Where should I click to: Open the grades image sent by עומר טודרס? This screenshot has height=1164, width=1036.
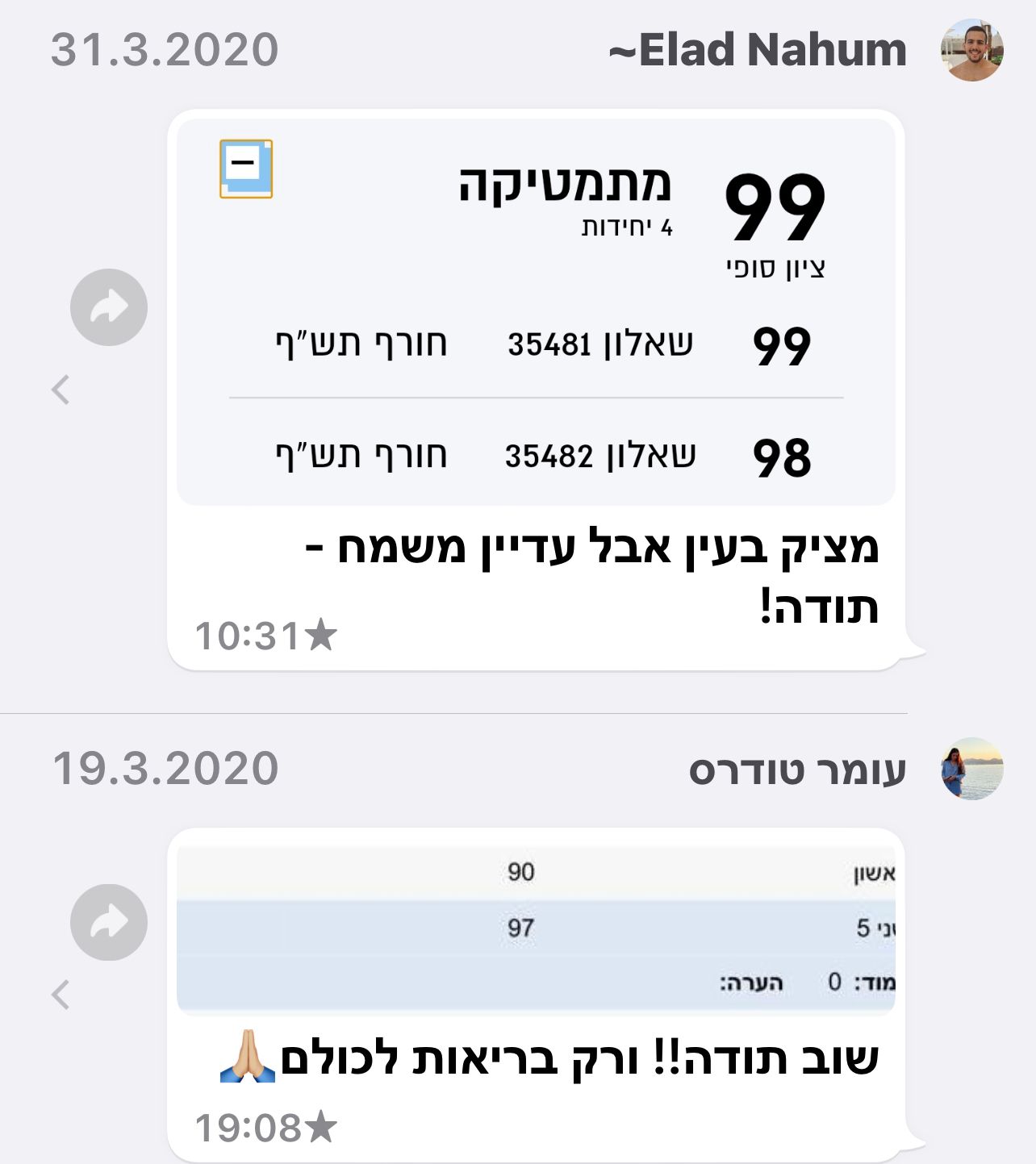(536, 928)
